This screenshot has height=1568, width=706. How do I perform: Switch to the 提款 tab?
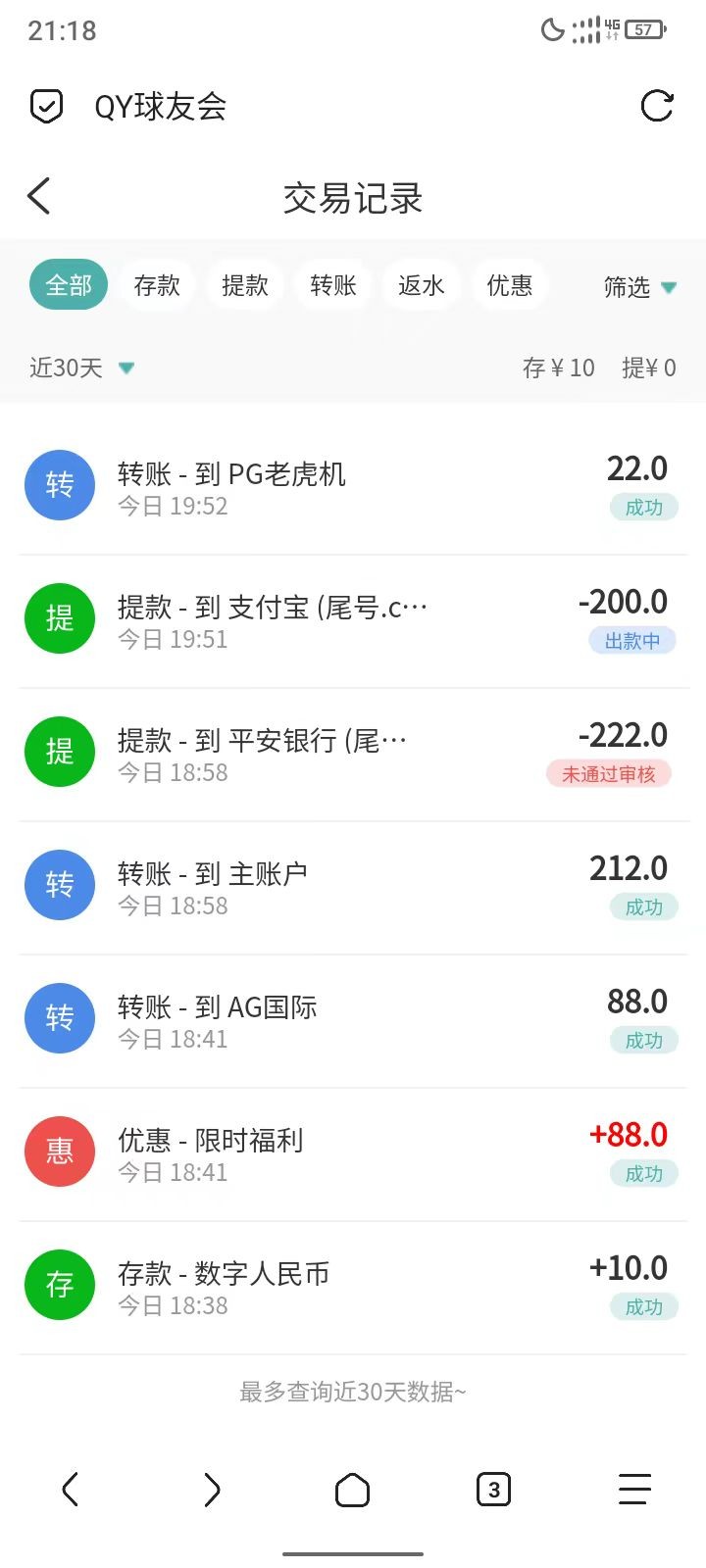click(245, 285)
